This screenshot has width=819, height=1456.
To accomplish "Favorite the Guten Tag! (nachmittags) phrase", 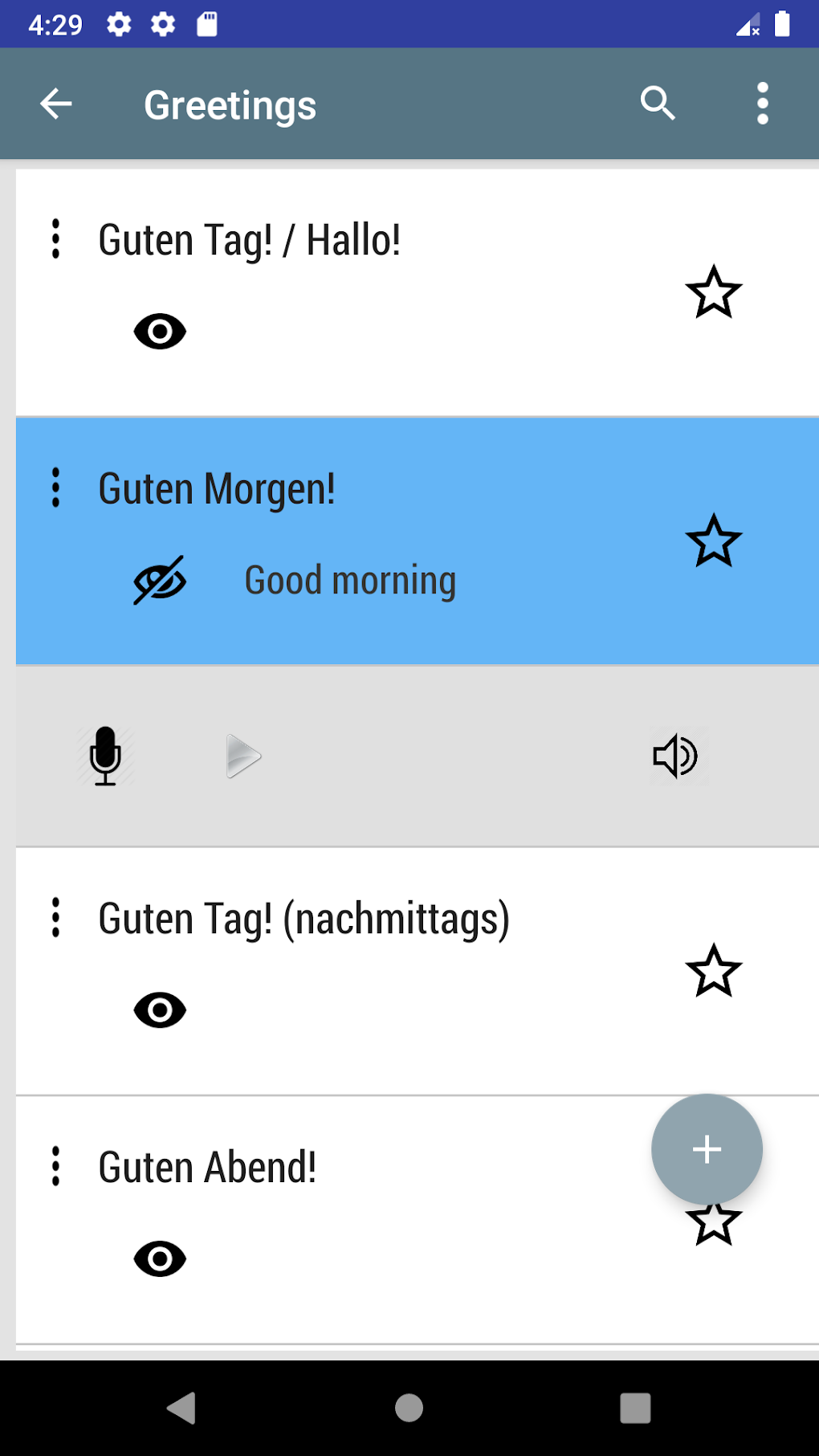I will [713, 971].
